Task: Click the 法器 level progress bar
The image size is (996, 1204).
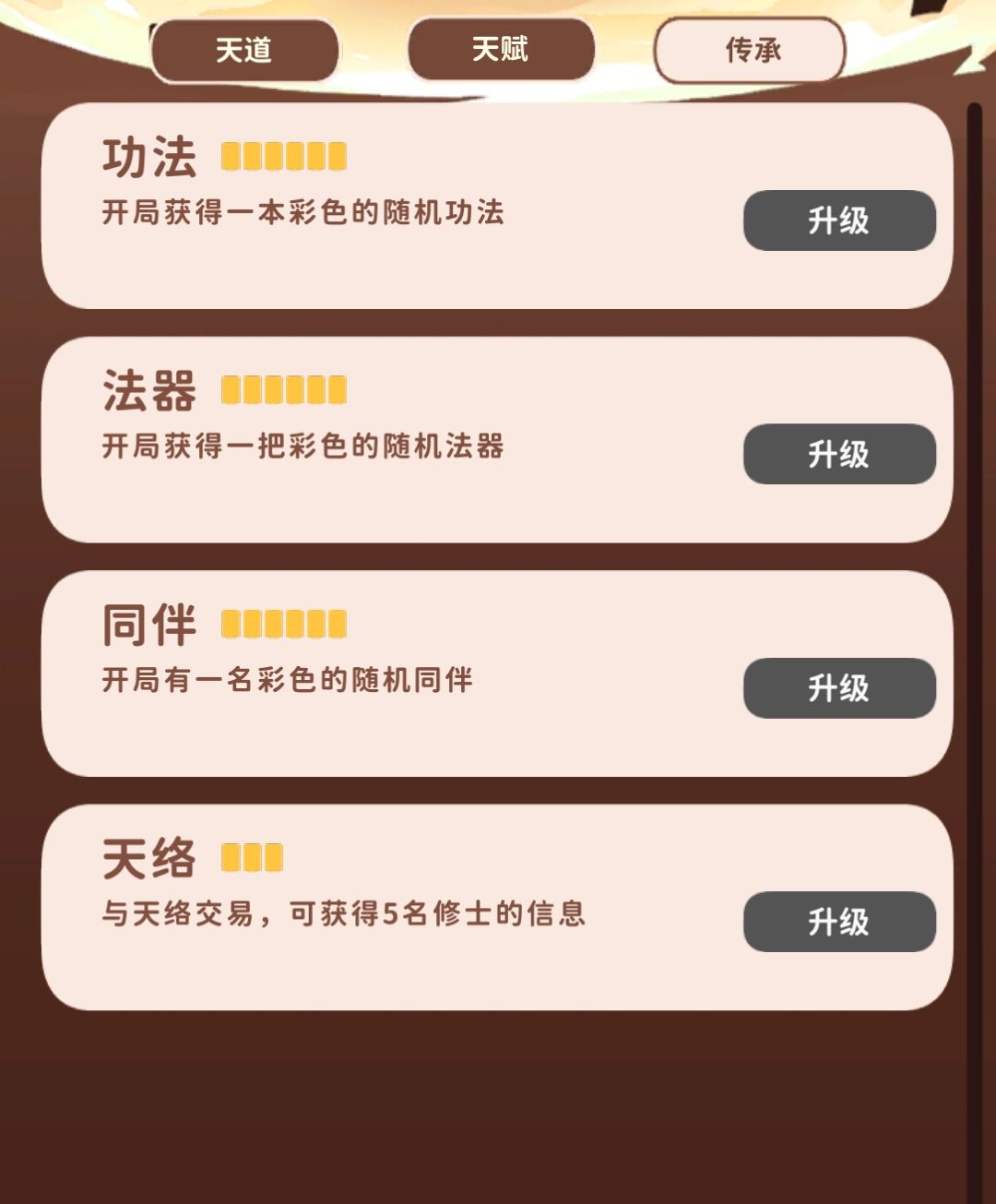Action: tap(282, 390)
